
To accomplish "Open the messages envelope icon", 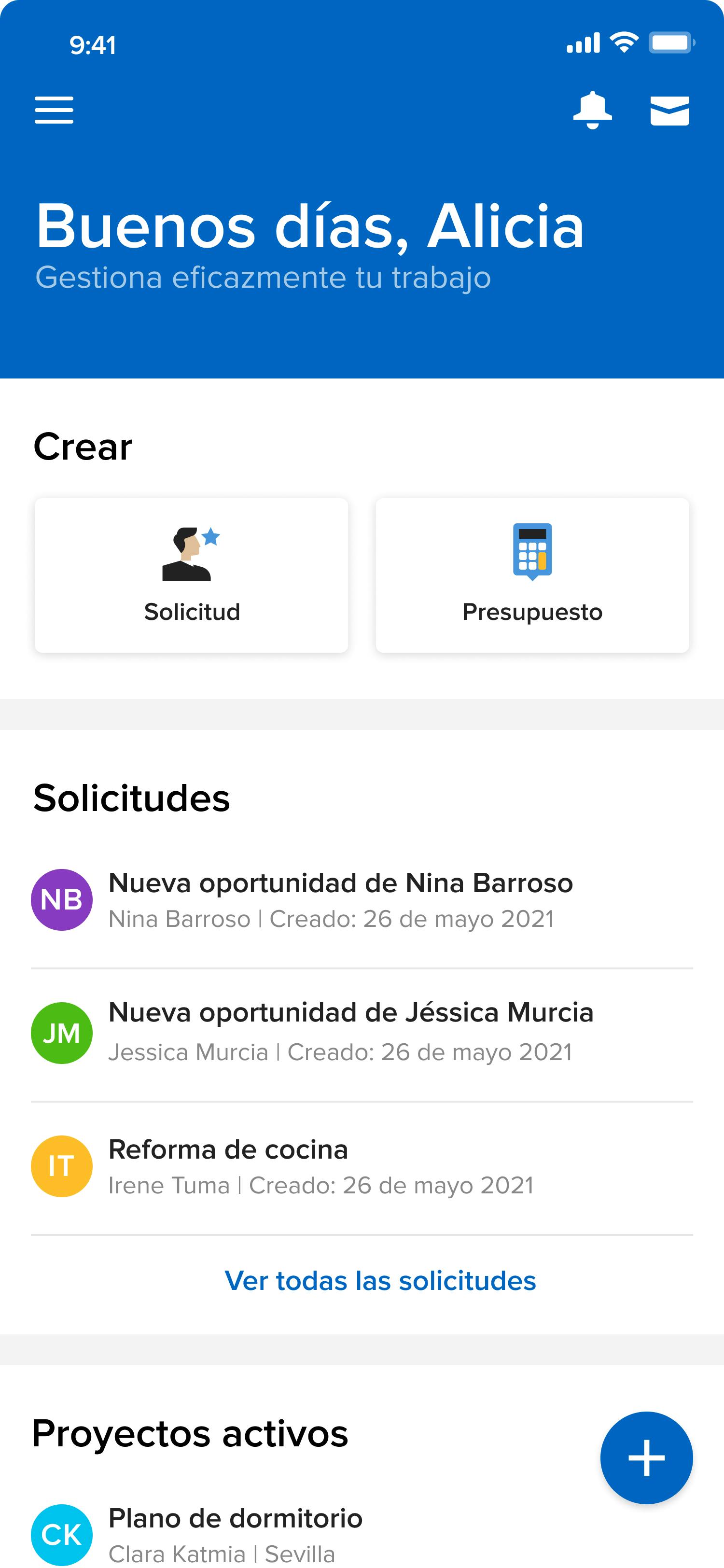I will pyautogui.click(x=670, y=111).
